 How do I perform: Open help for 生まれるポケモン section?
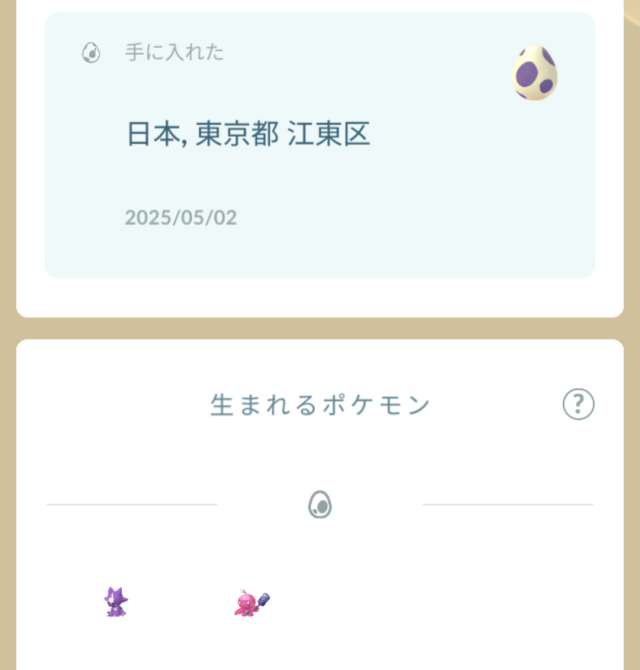coord(578,404)
